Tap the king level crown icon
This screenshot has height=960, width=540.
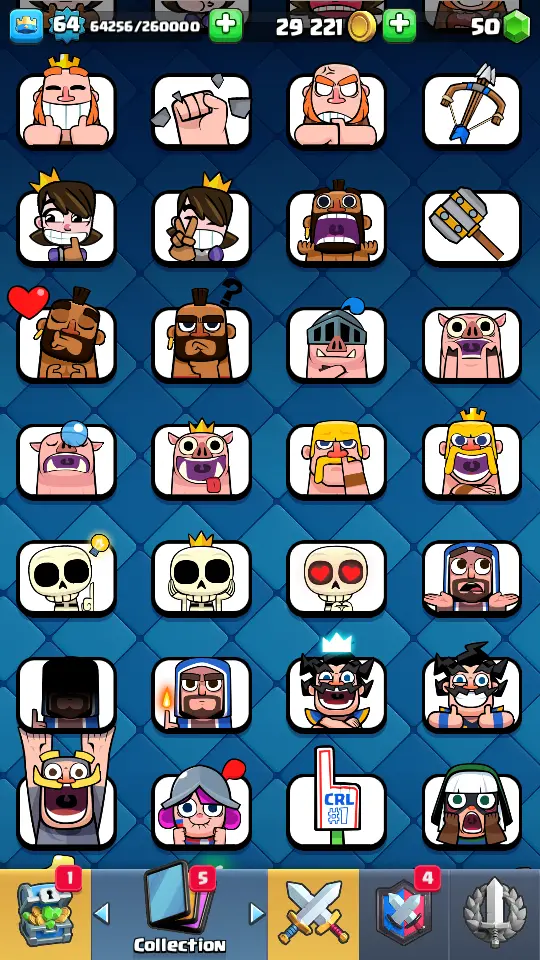(26, 26)
